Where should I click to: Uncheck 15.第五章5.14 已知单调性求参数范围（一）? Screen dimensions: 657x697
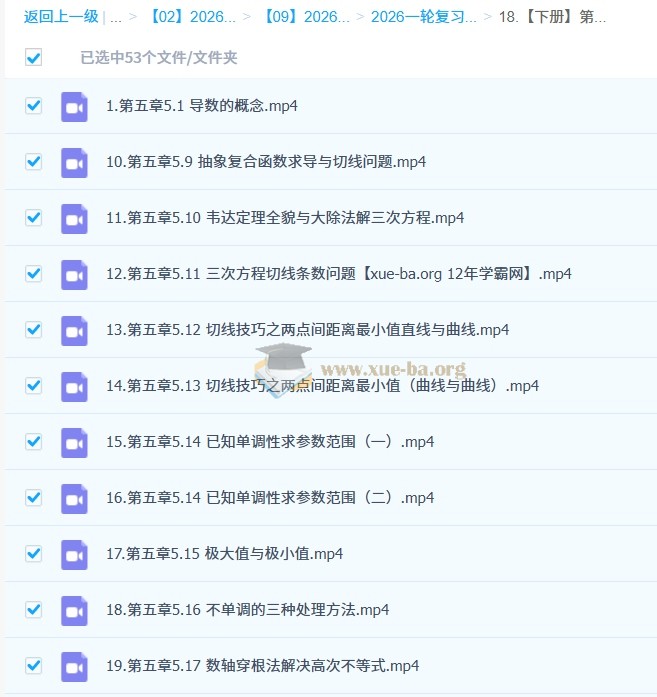(34, 442)
